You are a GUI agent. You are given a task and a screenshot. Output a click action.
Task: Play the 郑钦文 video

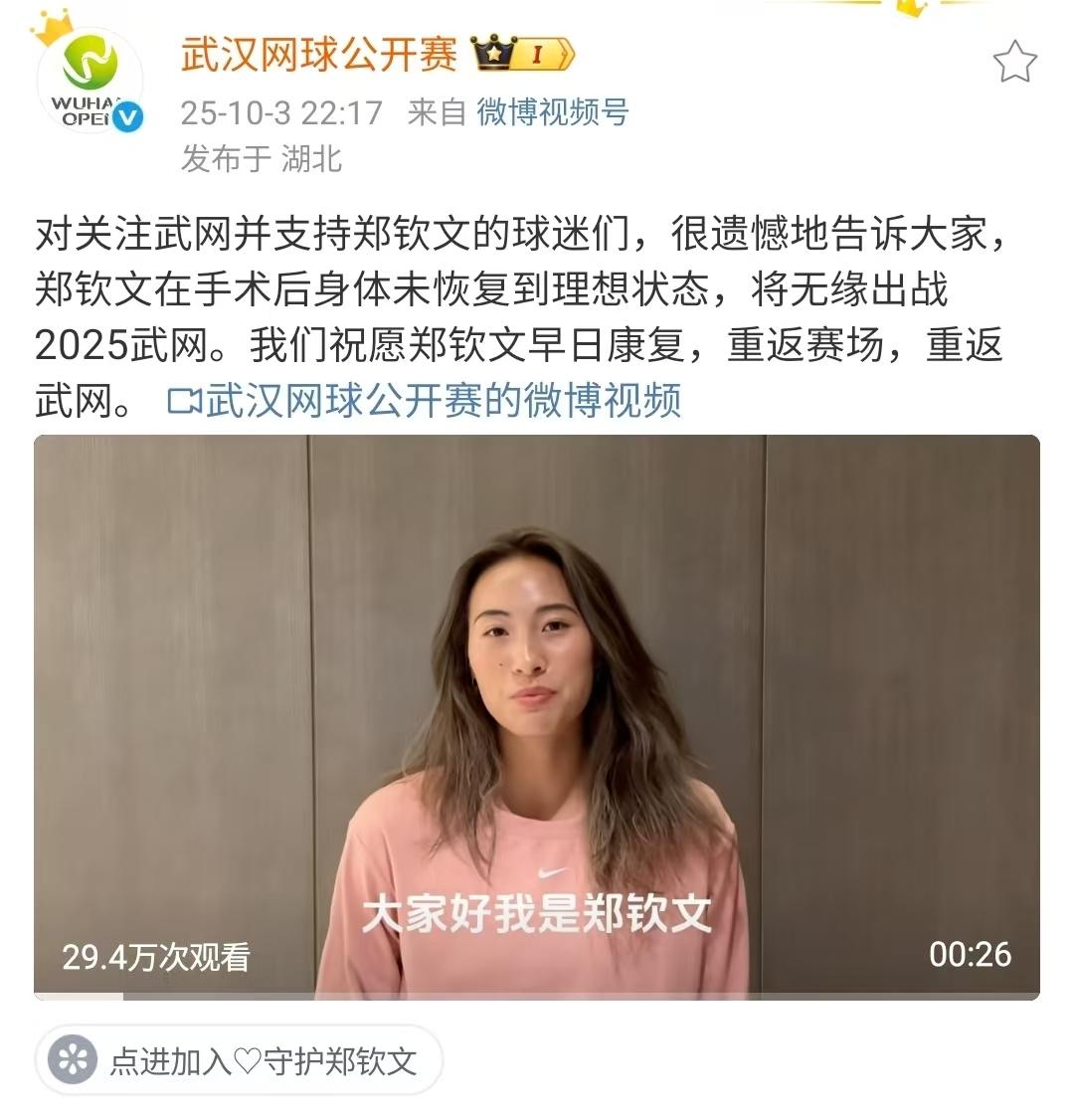(537, 716)
